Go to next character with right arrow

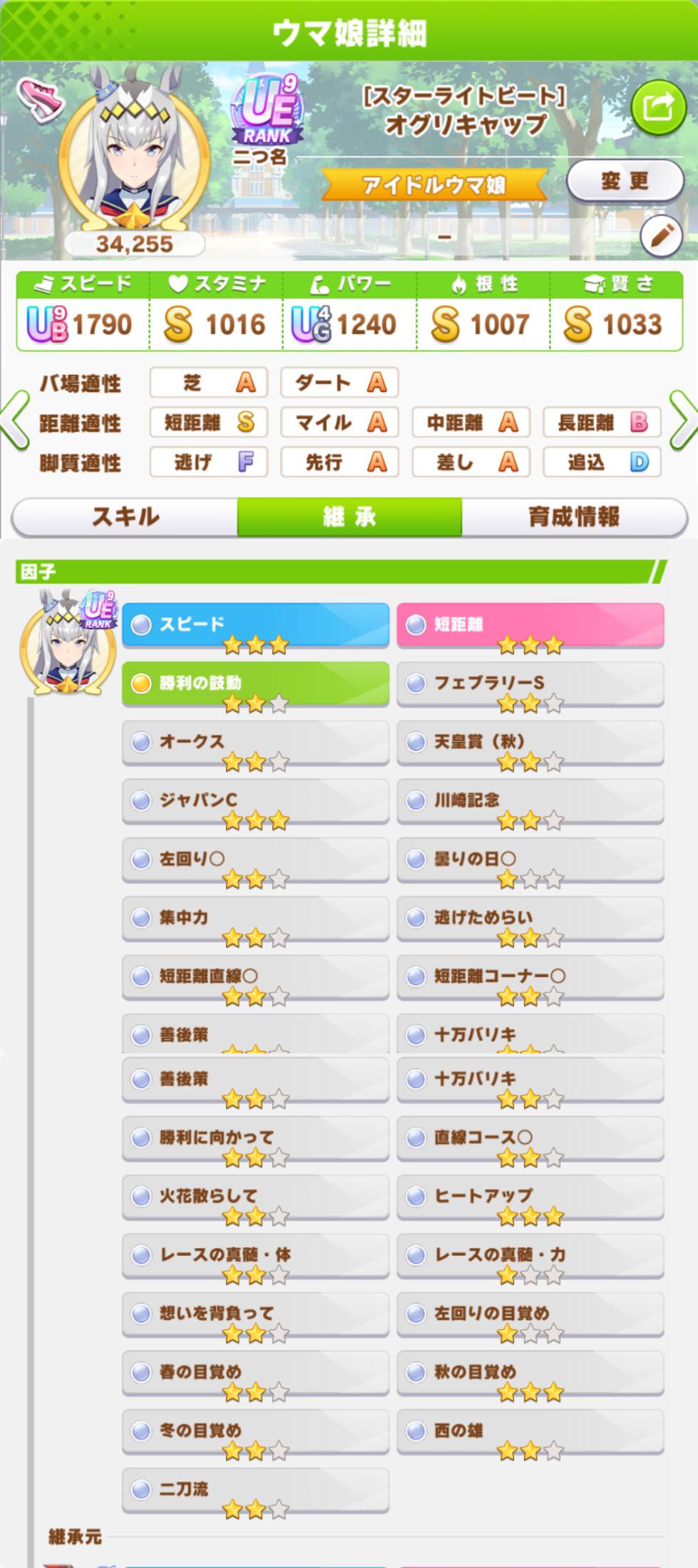click(x=683, y=423)
